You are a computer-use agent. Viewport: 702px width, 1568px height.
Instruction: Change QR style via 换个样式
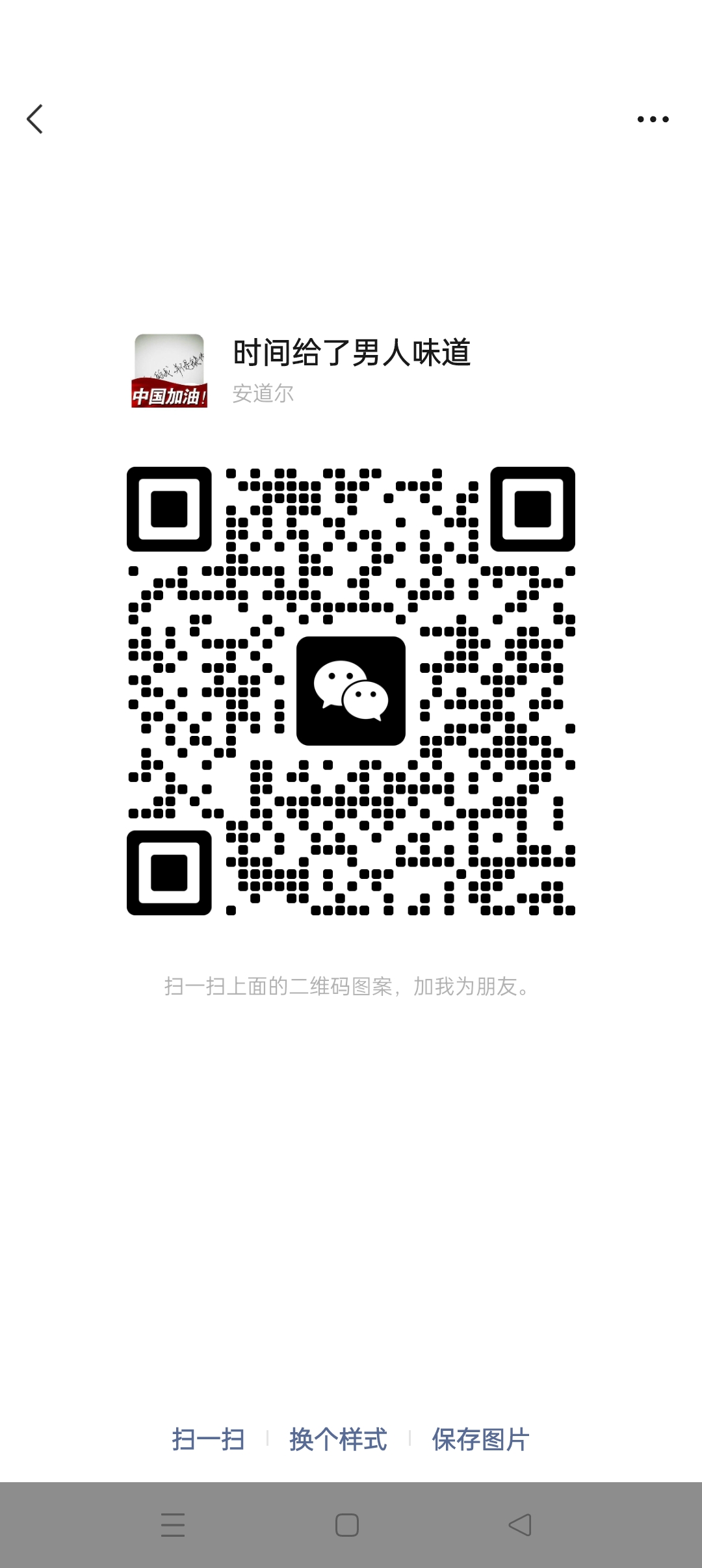[338, 1439]
